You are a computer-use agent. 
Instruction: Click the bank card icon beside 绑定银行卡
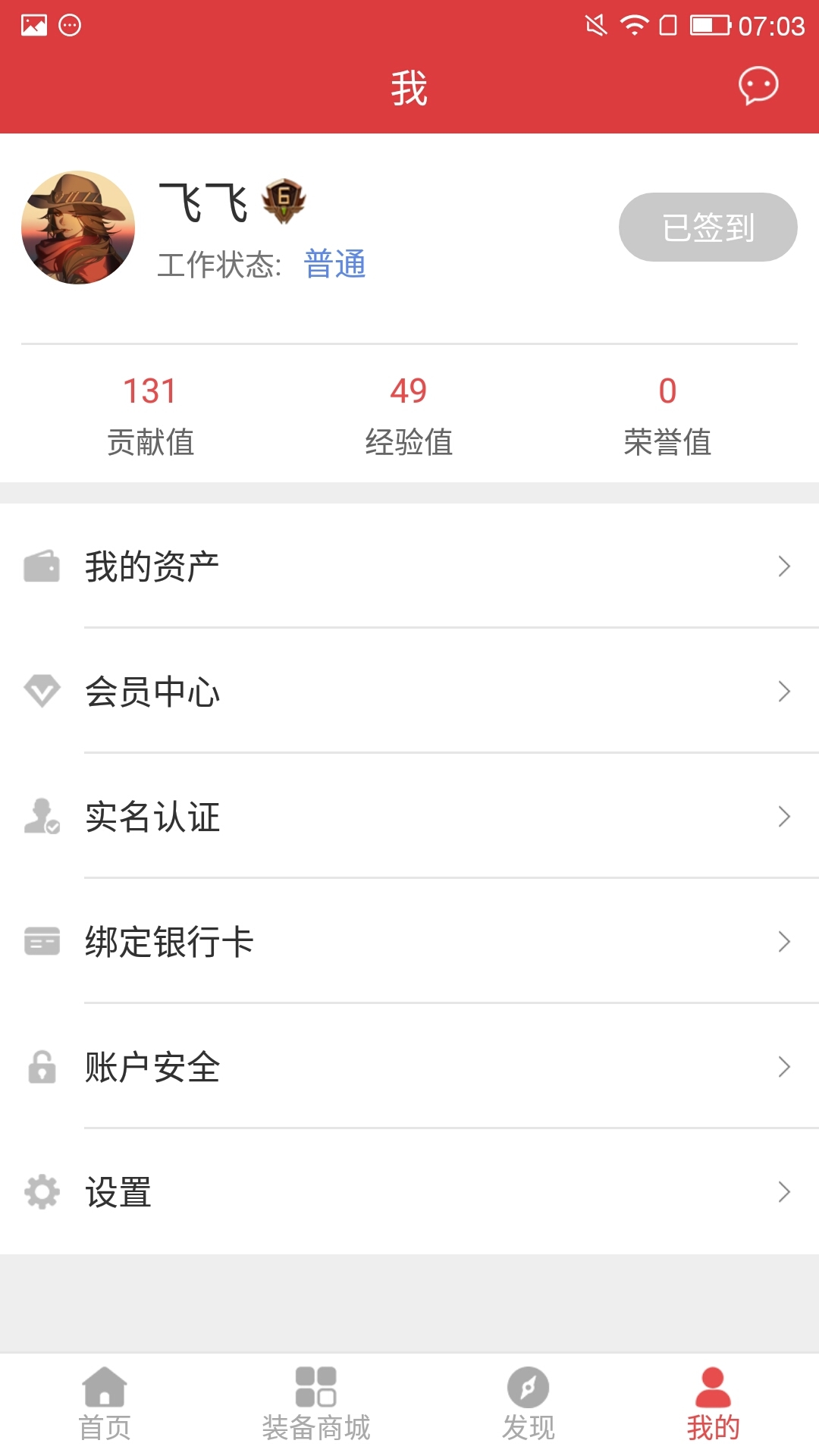pos(43,943)
